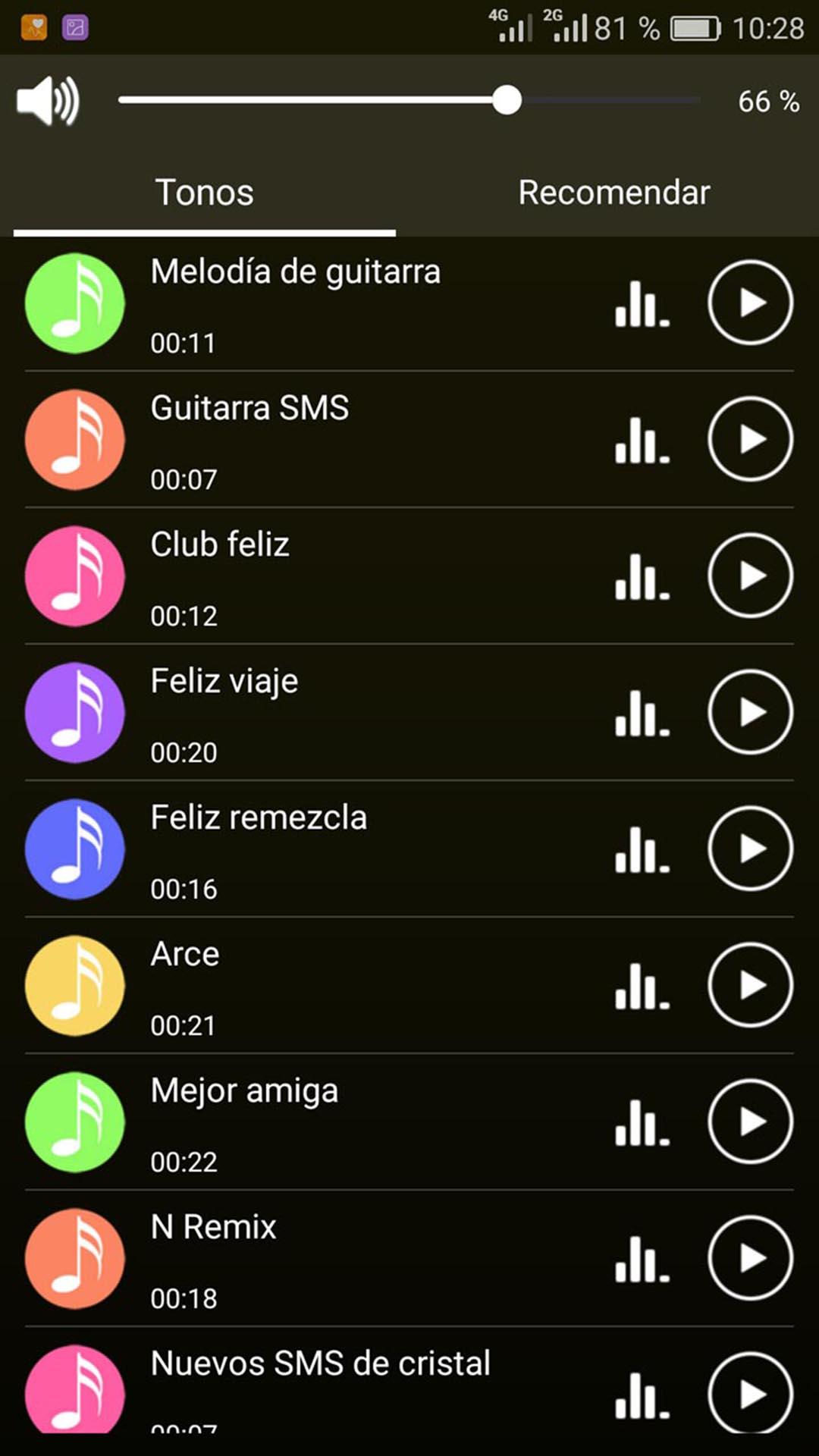Play the Melodía de guitarra ringtone
Image resolution: width=819 pixels, height=1456 pixels.
751,303
